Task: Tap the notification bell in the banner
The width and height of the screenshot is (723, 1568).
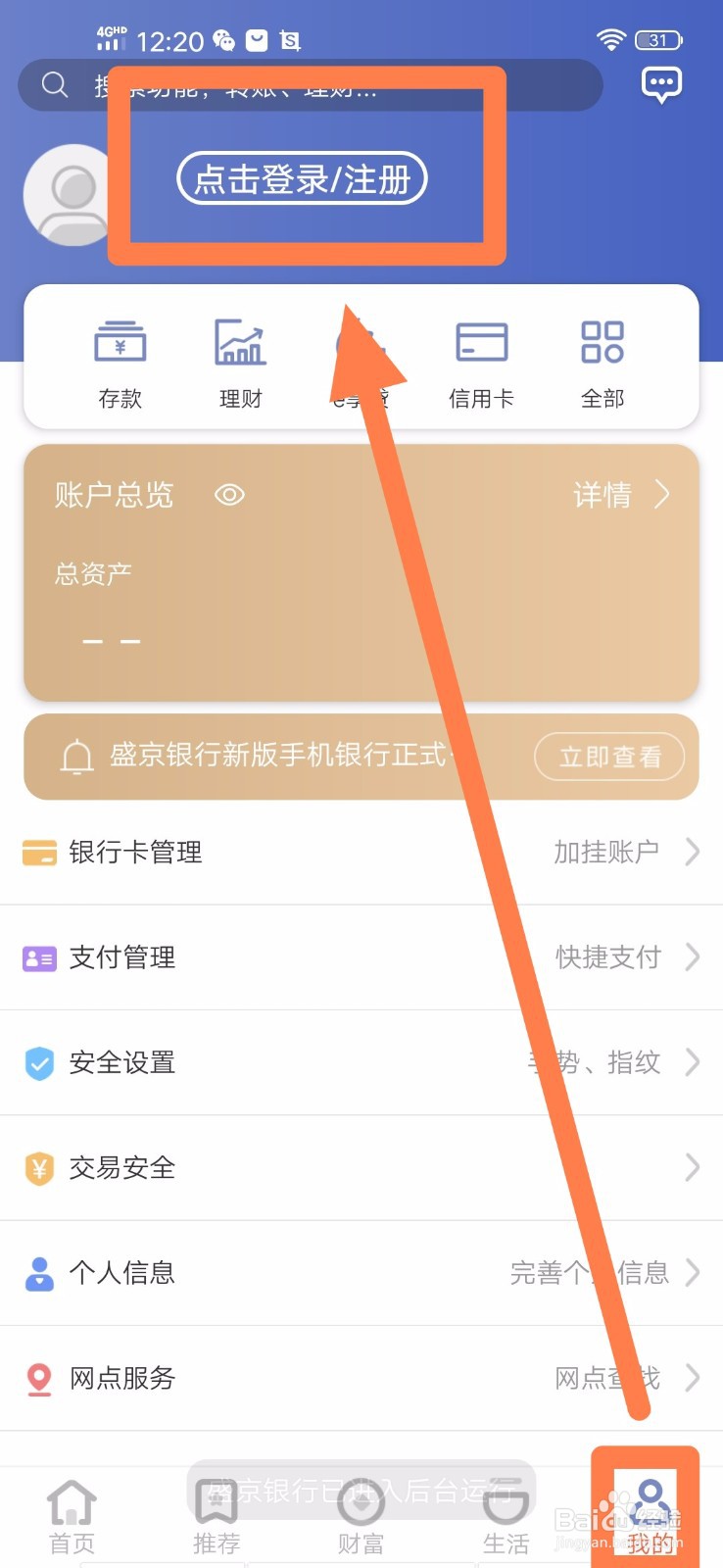Action: pos(75,757)
